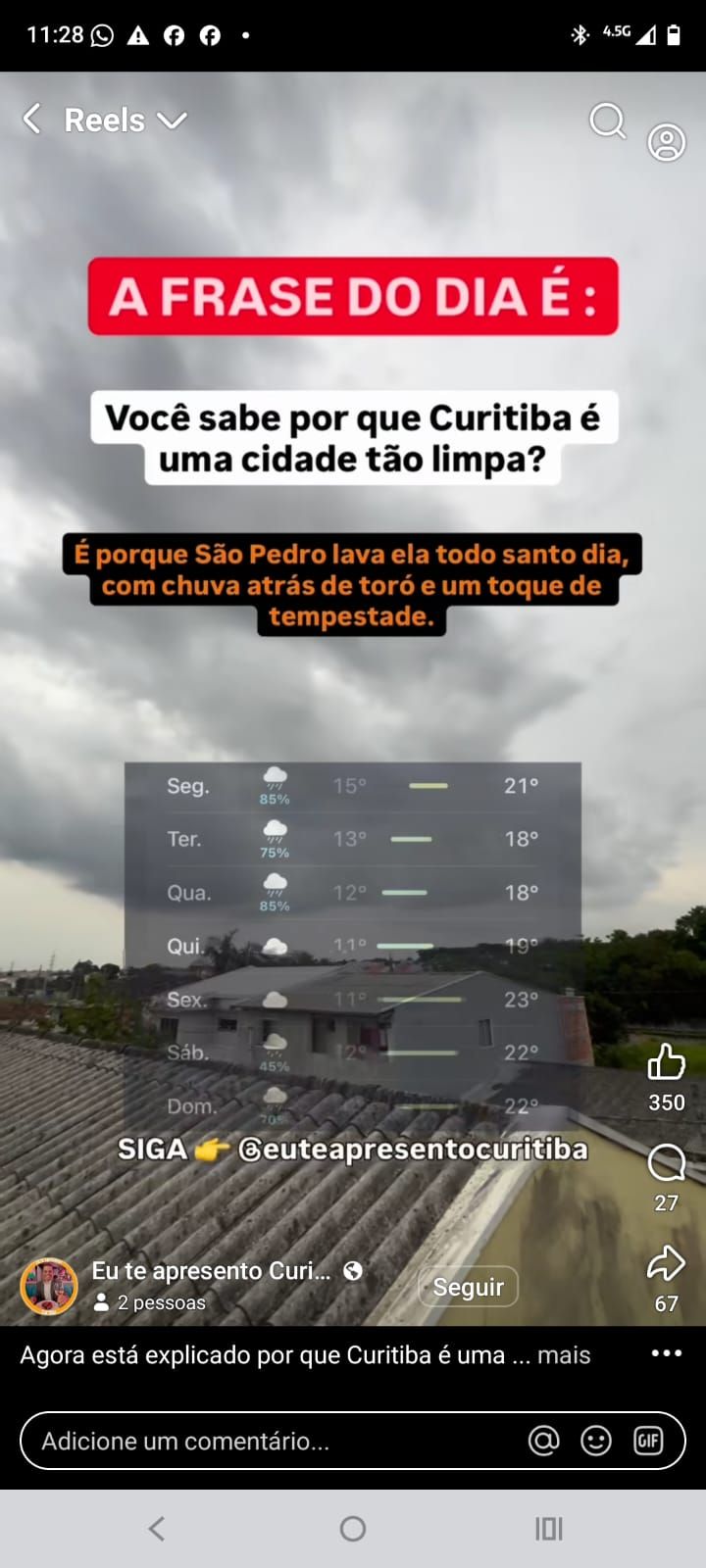The width and height of the screenshot is (706, 1568).
Task: Open search in Reels
Action: point(607,122)
